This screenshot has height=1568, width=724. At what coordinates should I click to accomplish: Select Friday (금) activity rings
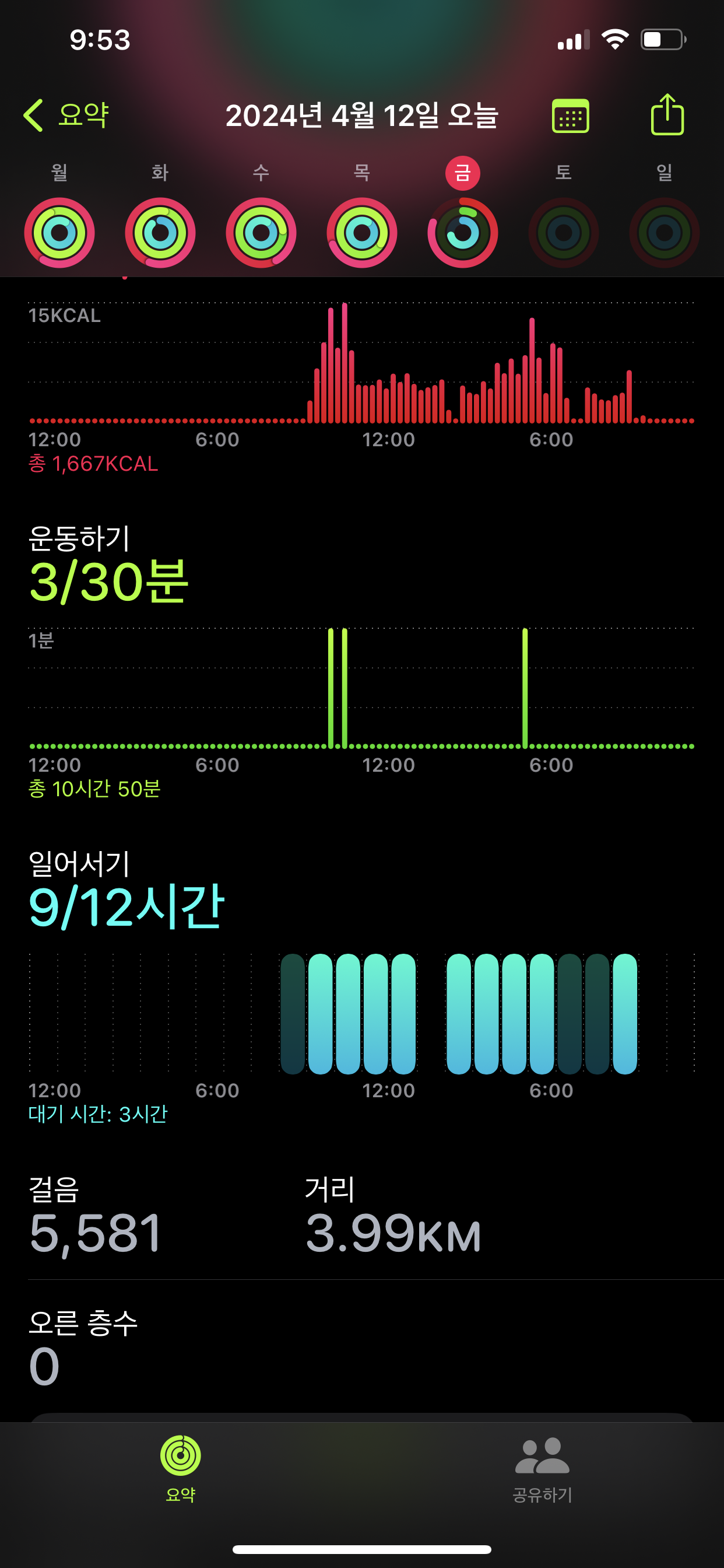tap(462, 233)
